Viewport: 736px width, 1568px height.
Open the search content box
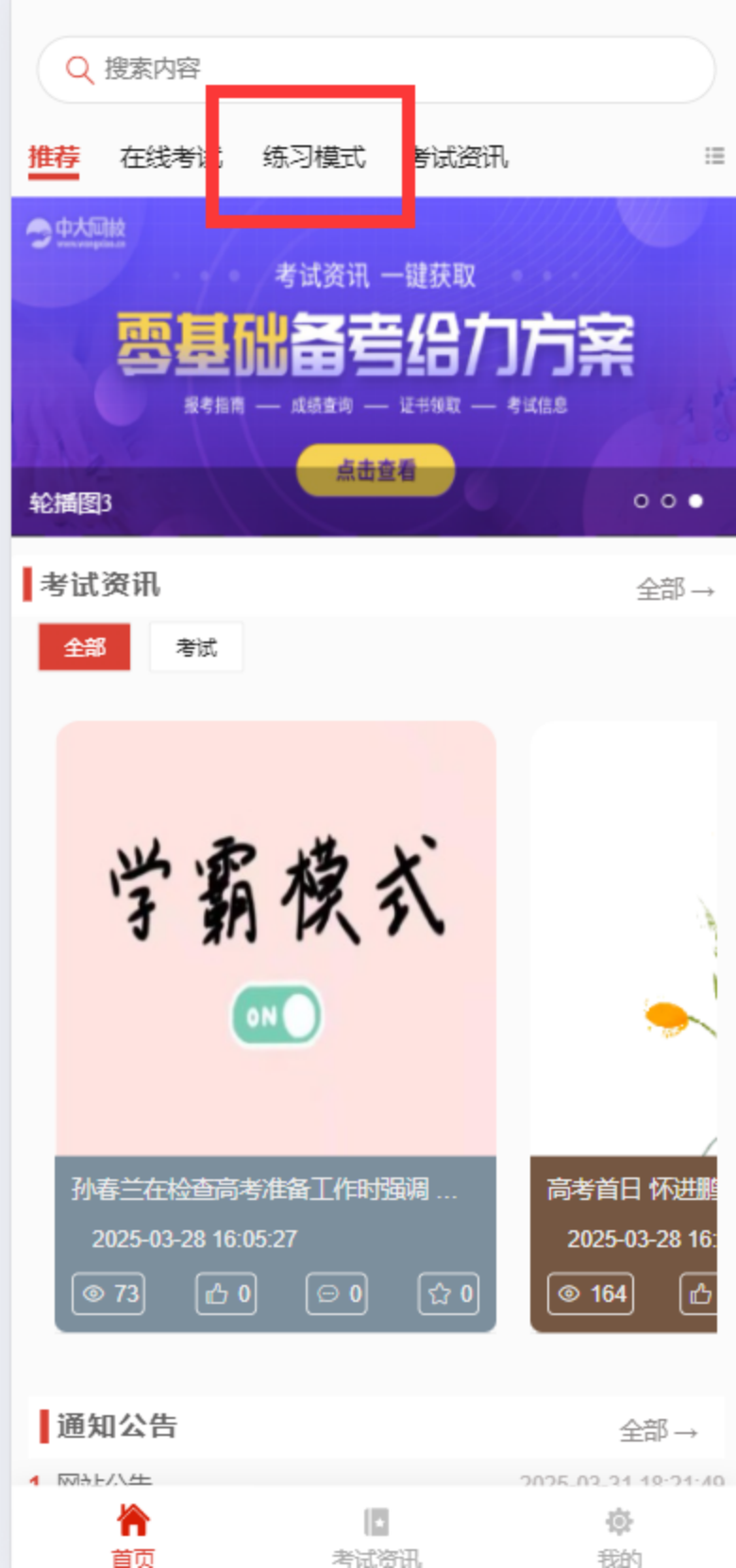(376, 69)
